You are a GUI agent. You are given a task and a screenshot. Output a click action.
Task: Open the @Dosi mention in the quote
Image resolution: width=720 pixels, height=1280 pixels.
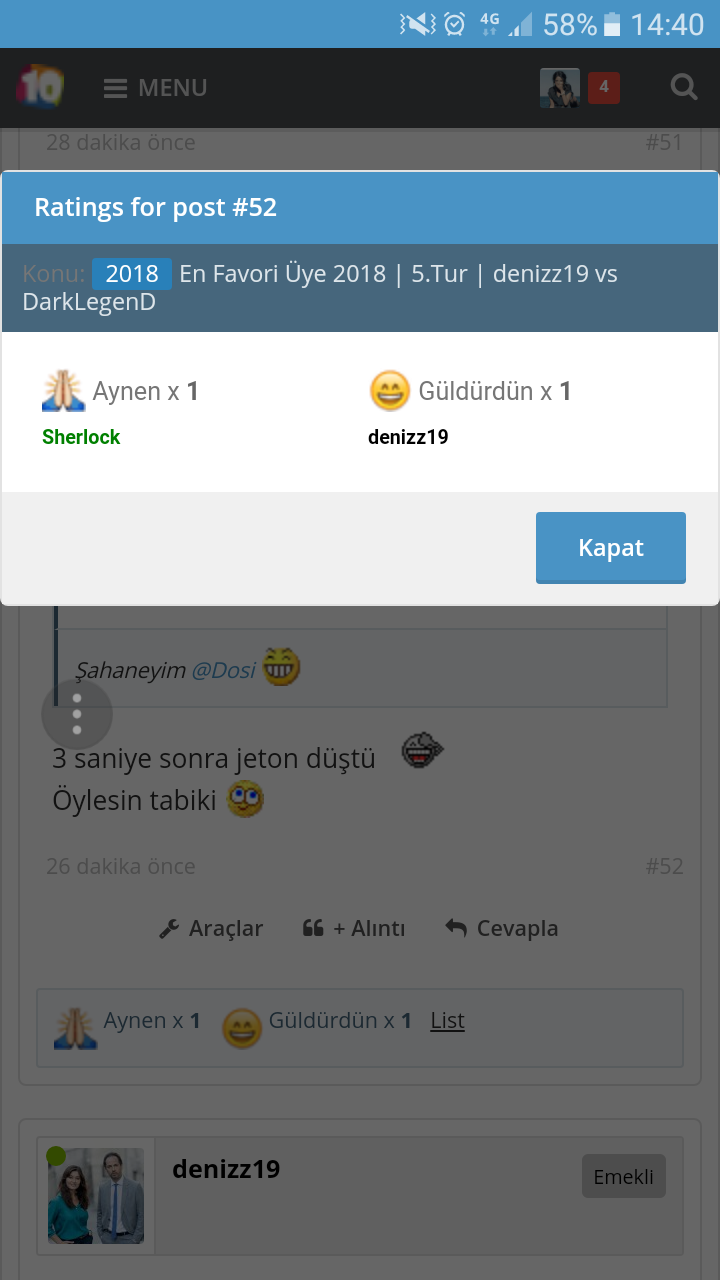(x=224, y=670)
